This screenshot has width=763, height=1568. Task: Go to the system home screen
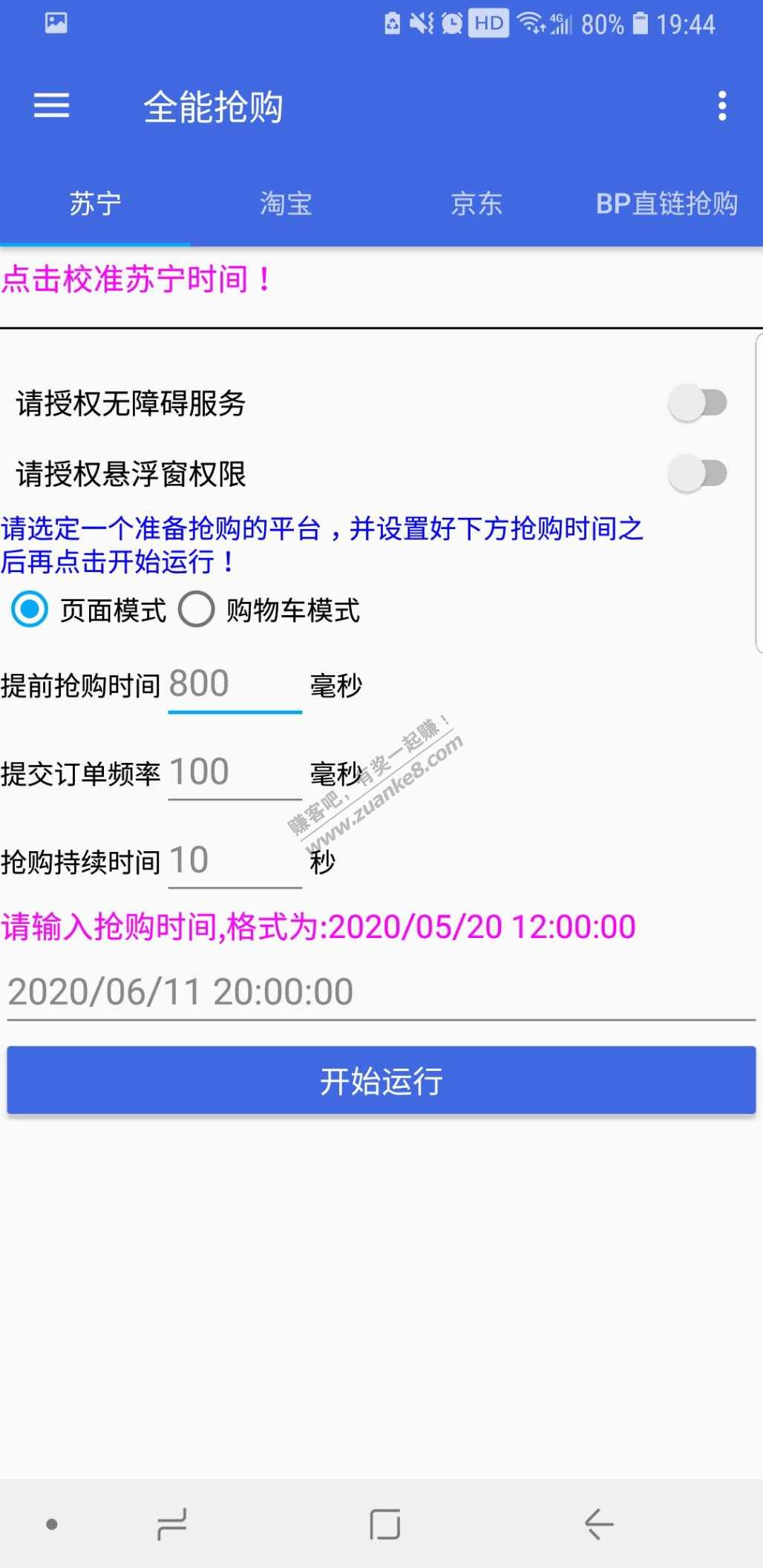pos(384,1524)
